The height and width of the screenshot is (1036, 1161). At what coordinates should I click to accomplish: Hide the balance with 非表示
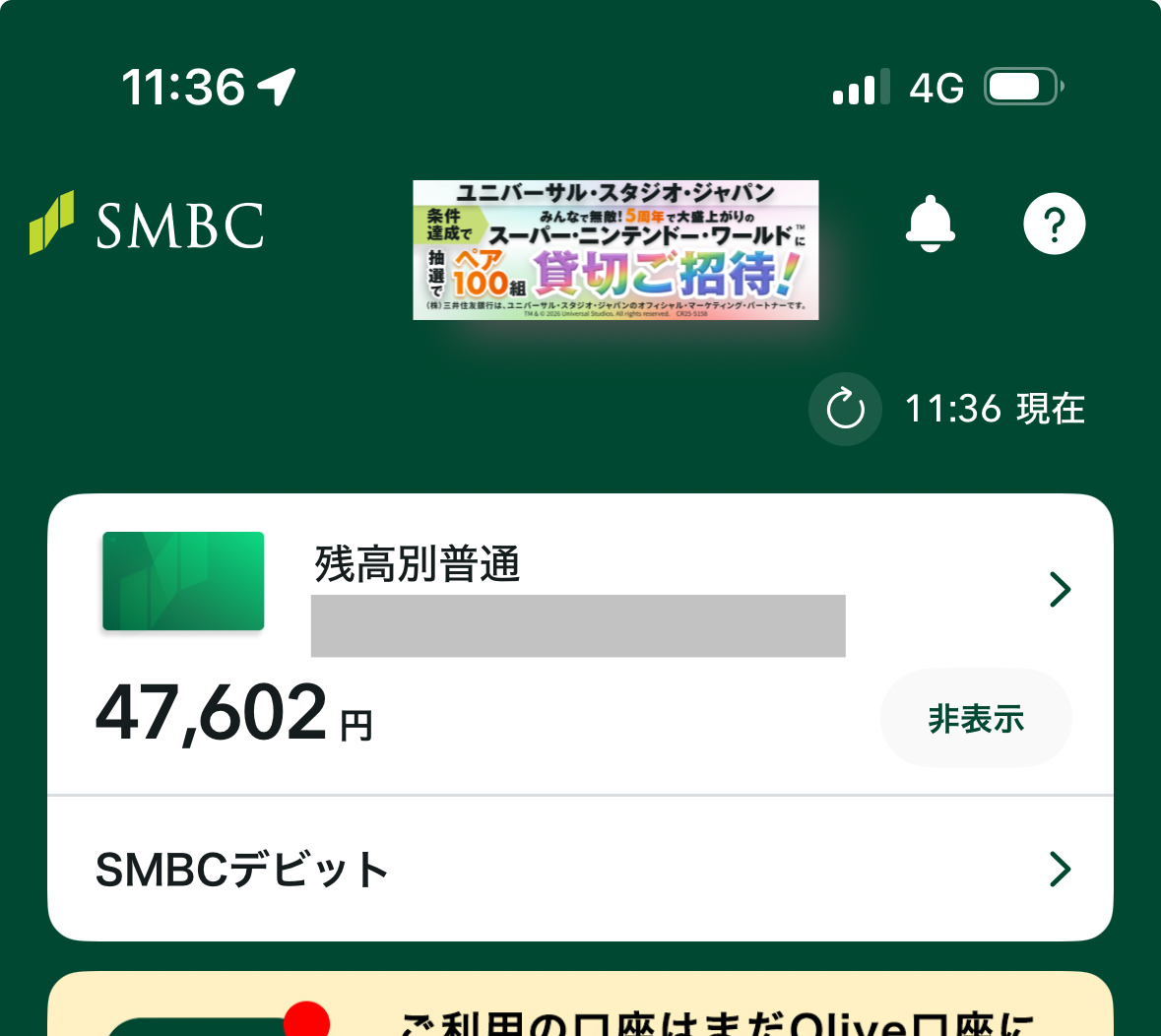[975, 718]
